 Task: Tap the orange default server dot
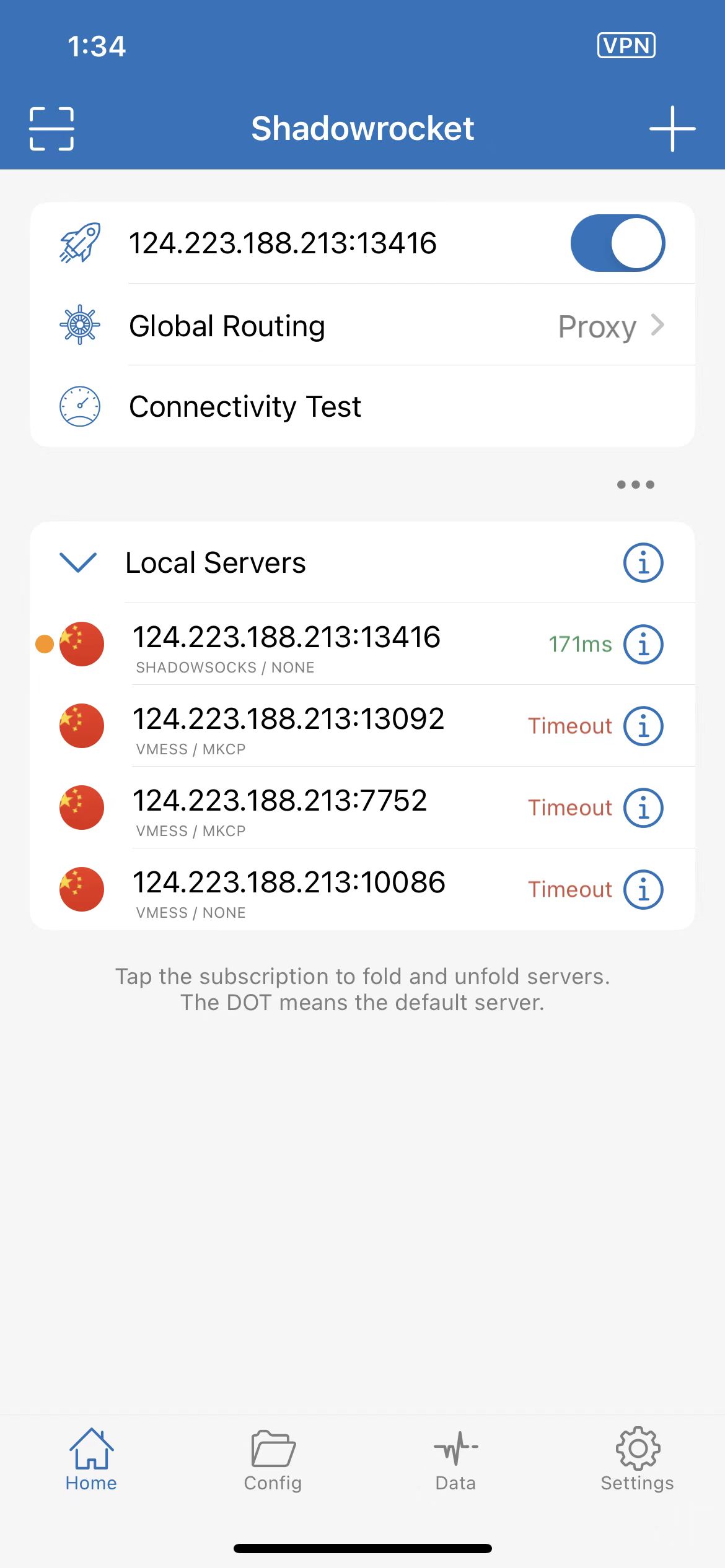click(x=43, y=644)
